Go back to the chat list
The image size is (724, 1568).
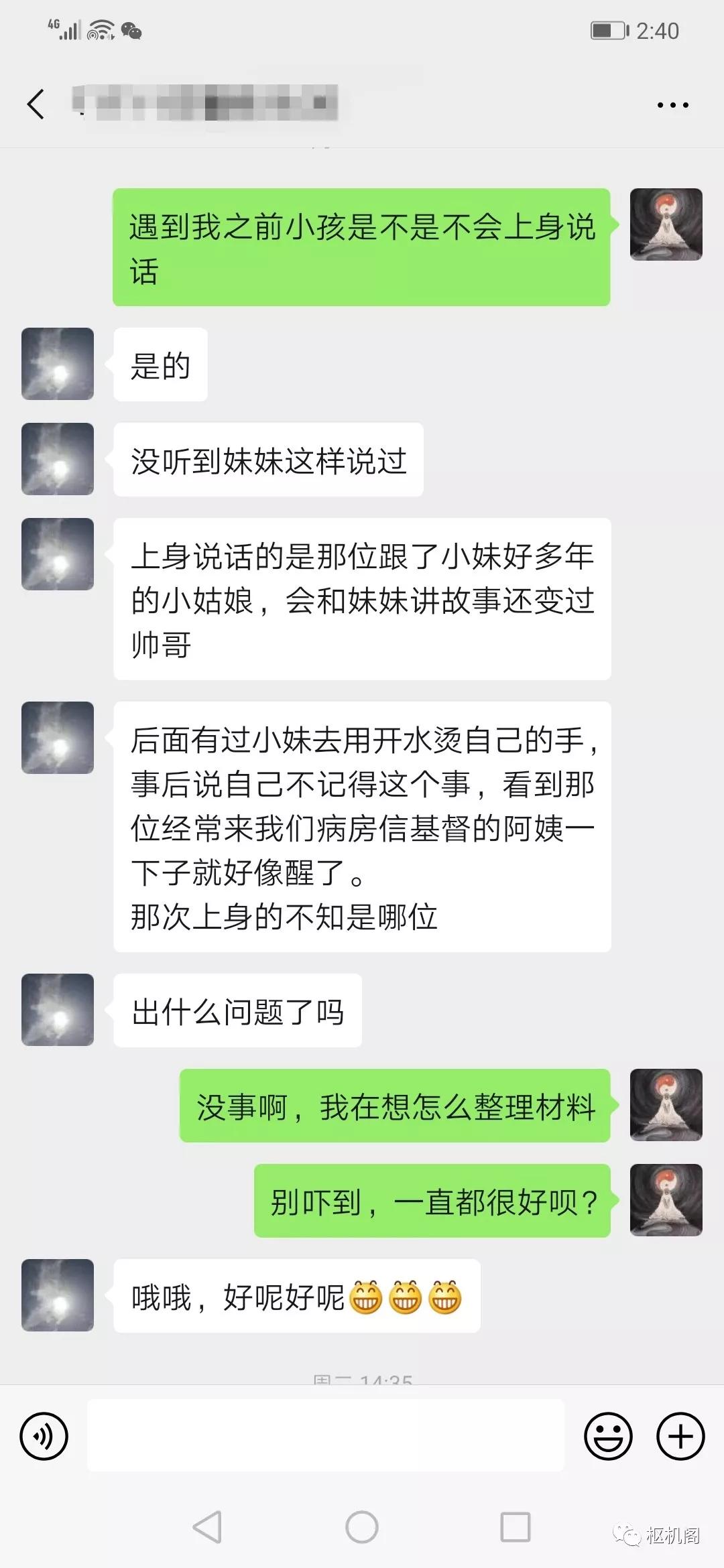[36, 105]
